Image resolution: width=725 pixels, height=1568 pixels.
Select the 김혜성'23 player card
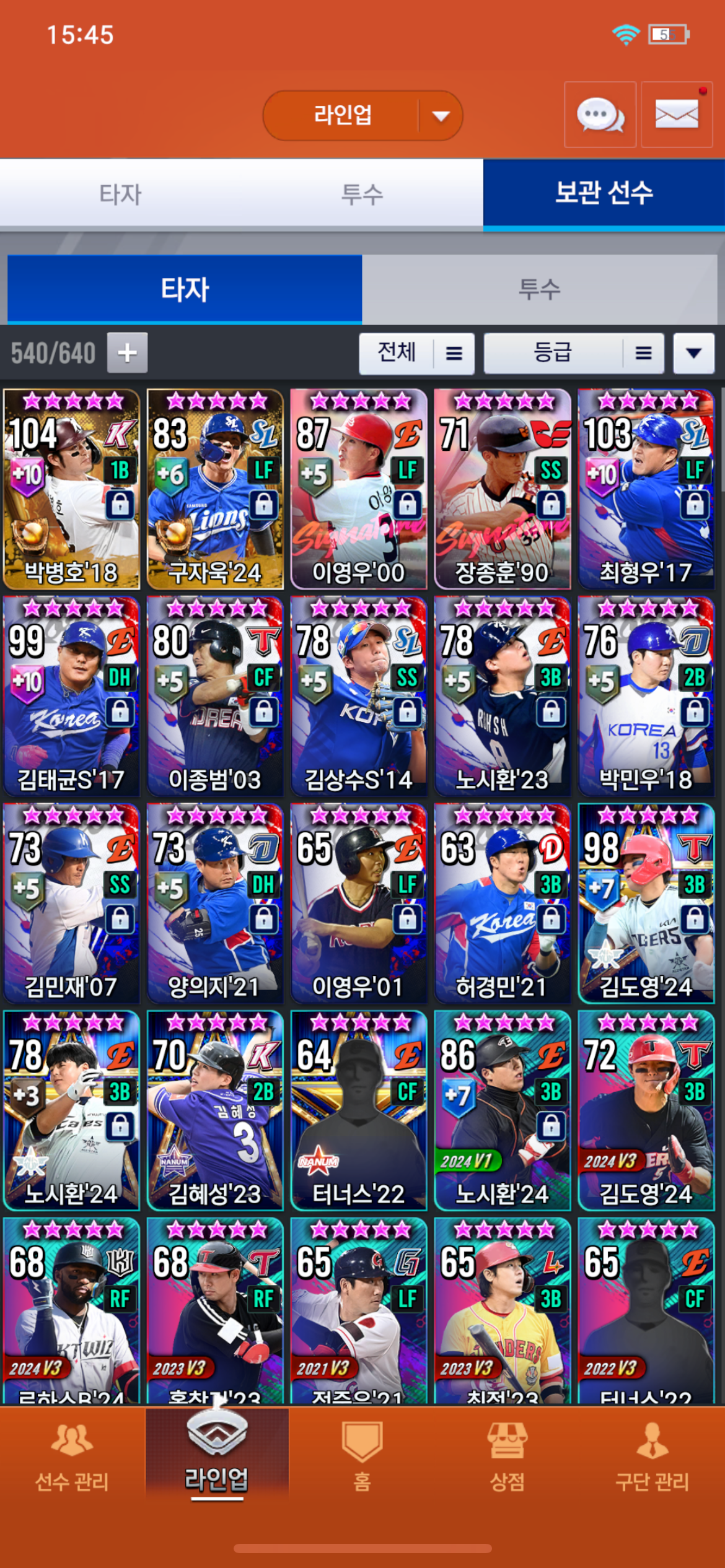(215, 1110)
